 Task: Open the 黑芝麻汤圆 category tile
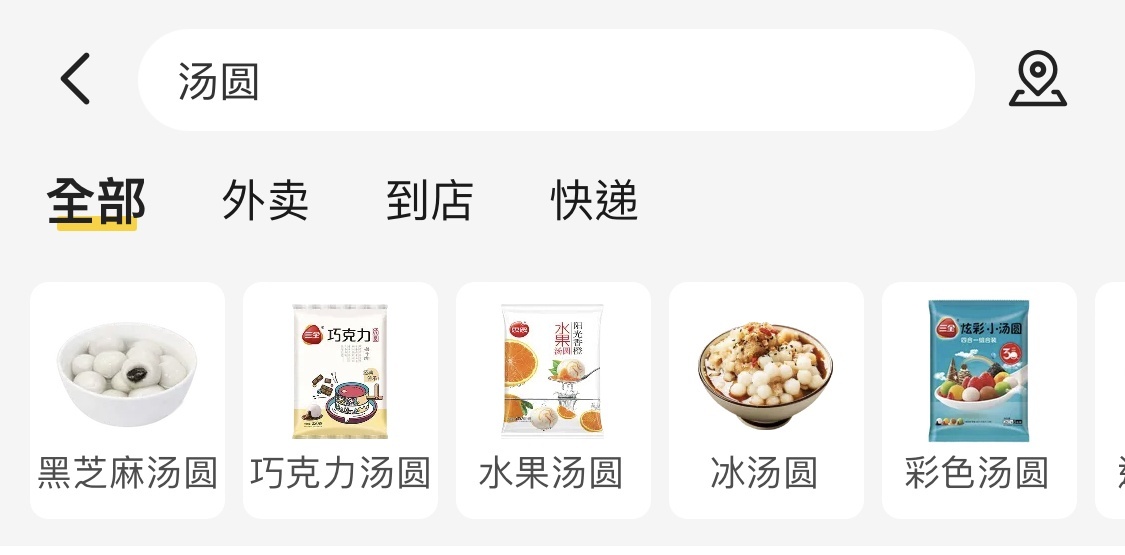point(127,400)
